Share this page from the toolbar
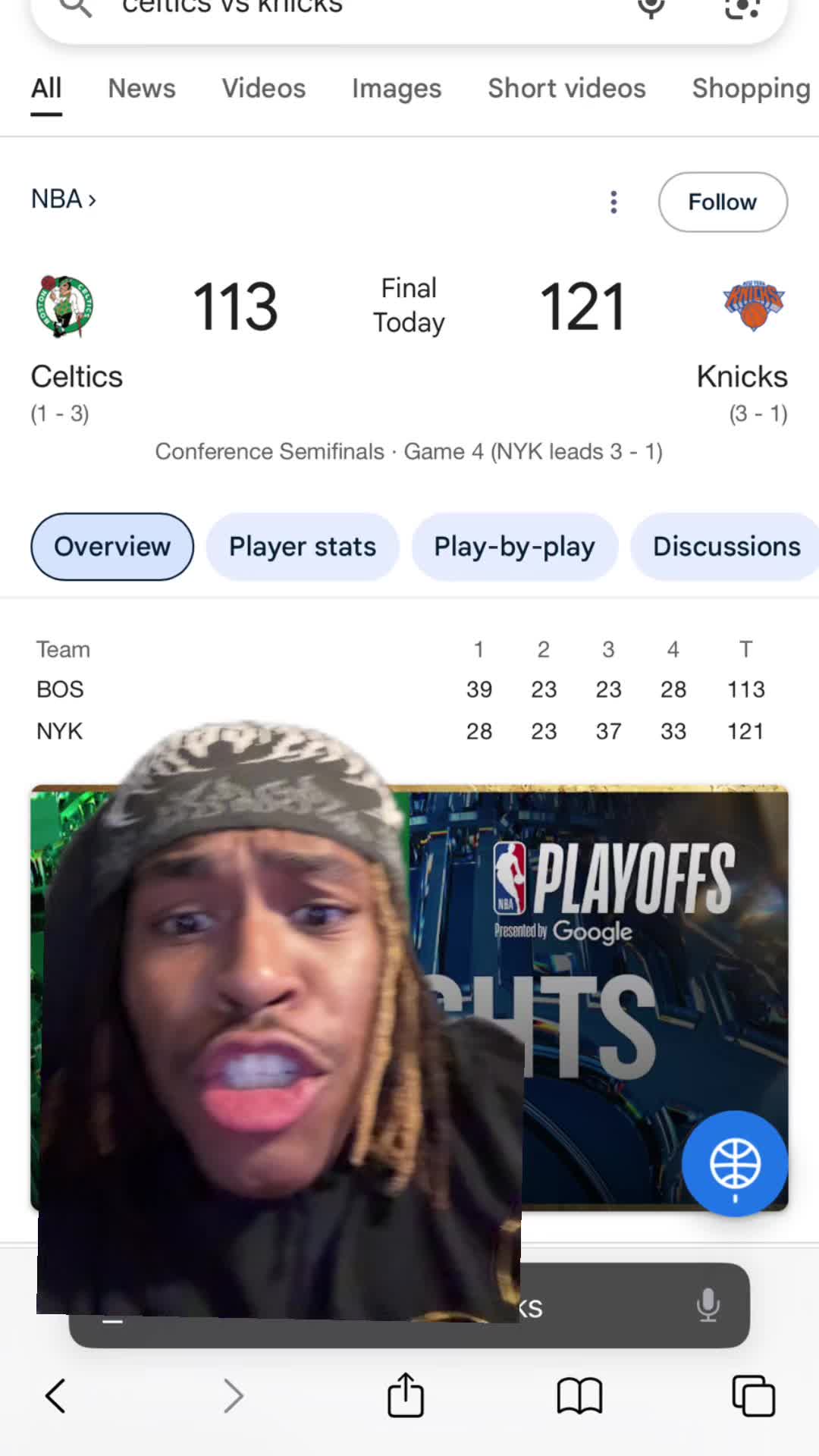819x1456 pixels. click(x=406, y=1395)
